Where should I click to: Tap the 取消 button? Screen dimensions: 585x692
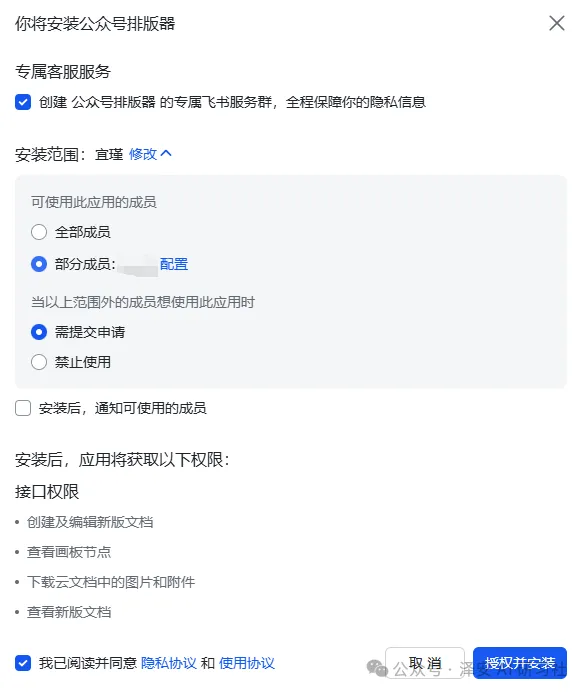pyautogui.click(x=425, y=663)
